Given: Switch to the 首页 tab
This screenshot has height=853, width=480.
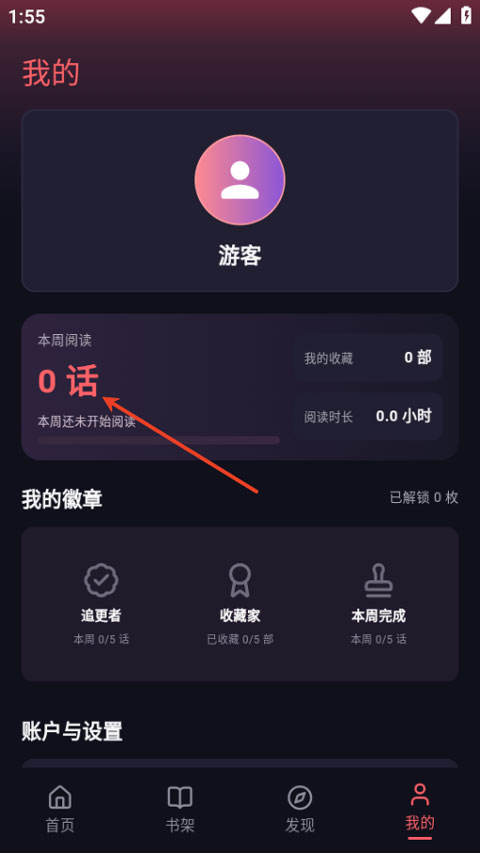Looking at the screenshot, I should click(x=60, y=809).
